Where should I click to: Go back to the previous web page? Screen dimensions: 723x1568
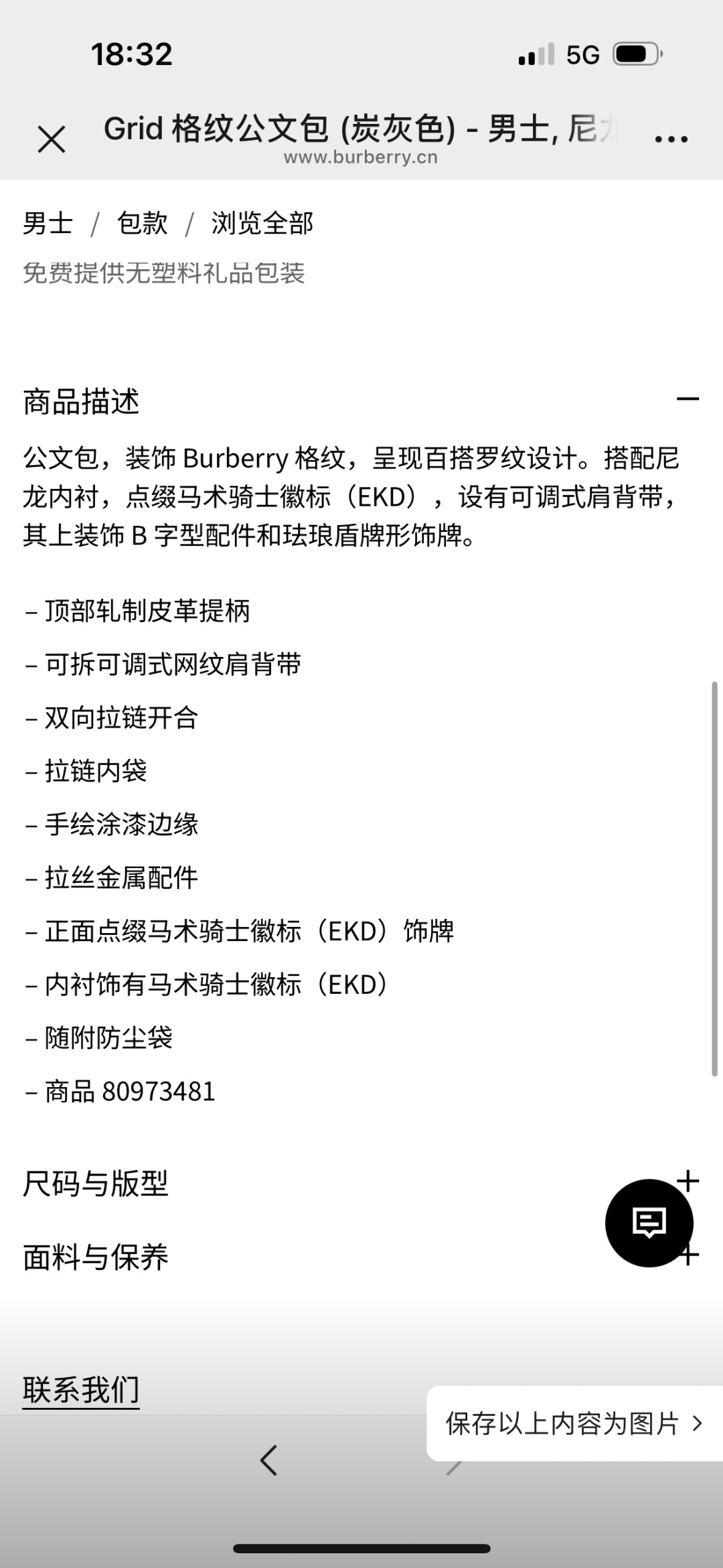pyautogui.click(x=269, y=1460)
